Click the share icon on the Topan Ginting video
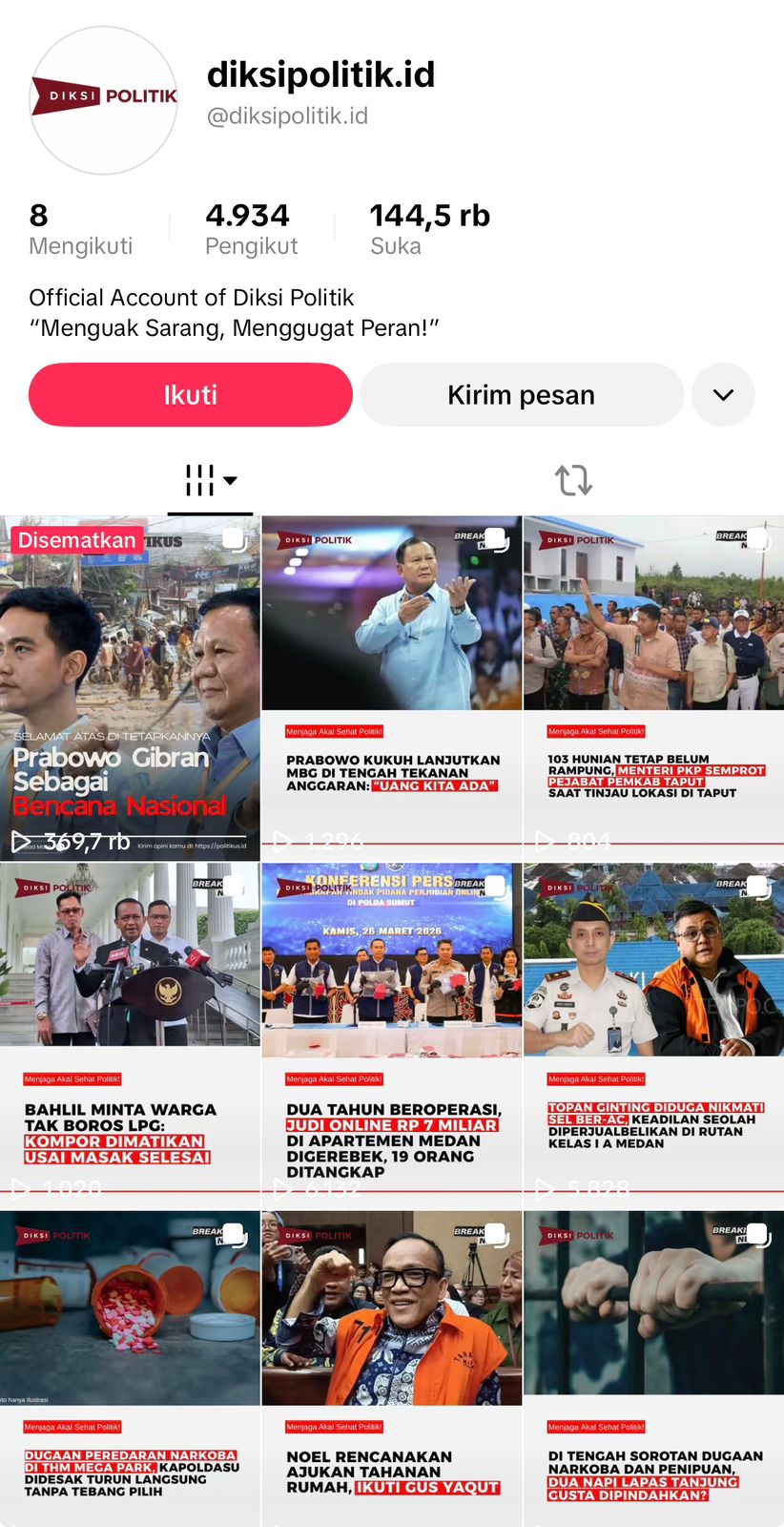Viewport: 784px width, 1527px height. click(758, 888)
